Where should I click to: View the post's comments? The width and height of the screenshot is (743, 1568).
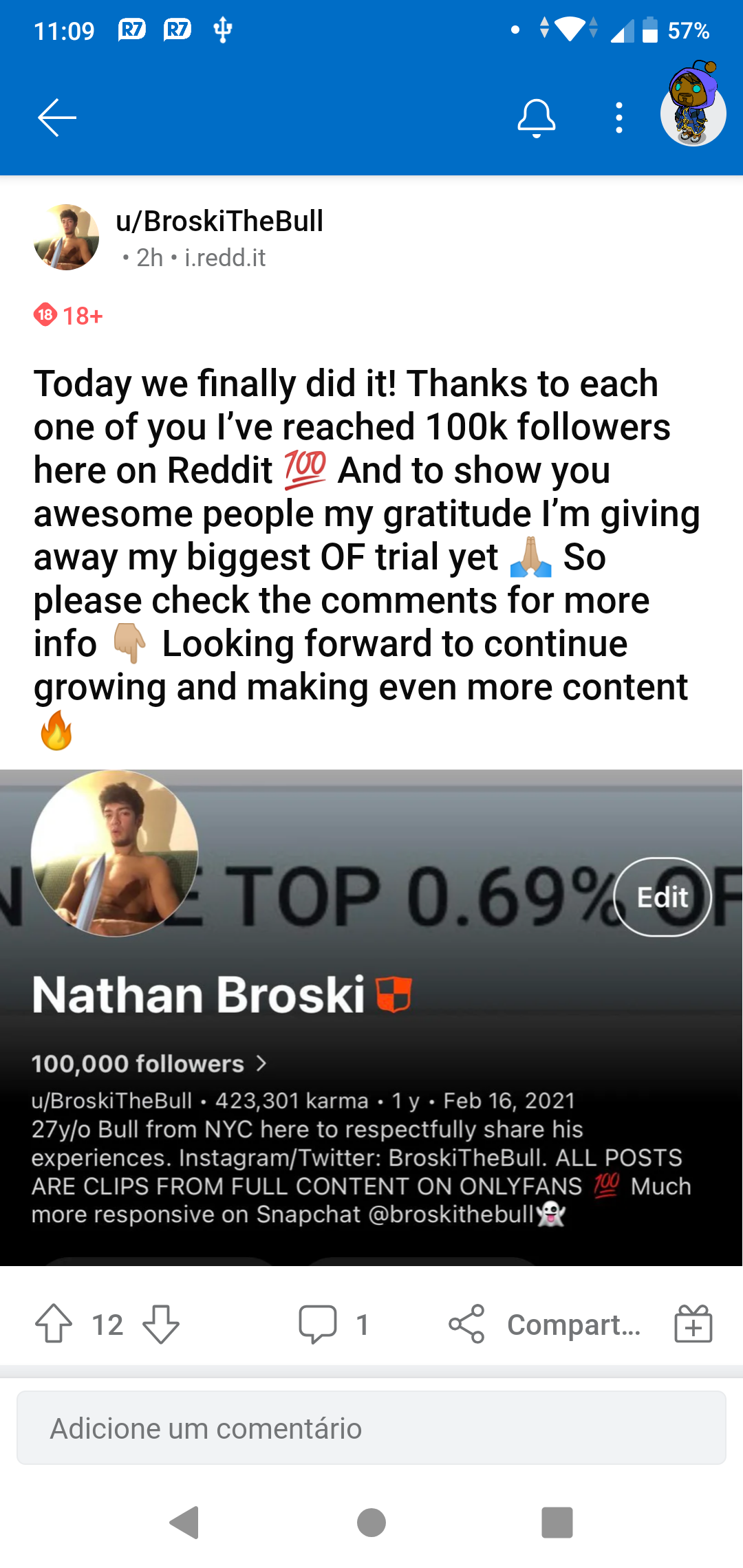[334, 1324]
